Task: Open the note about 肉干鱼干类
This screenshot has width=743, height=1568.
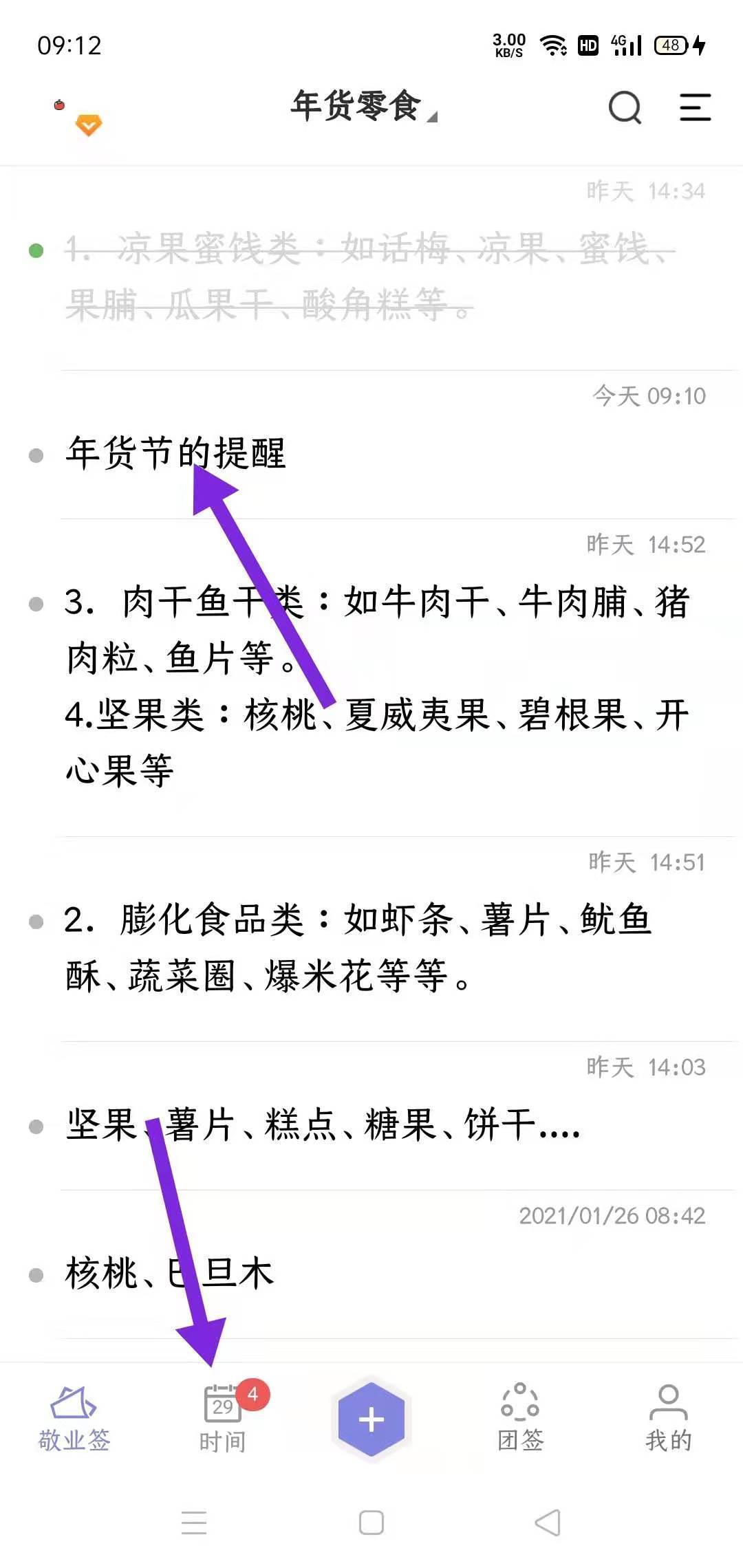Action: click(377, 685)
